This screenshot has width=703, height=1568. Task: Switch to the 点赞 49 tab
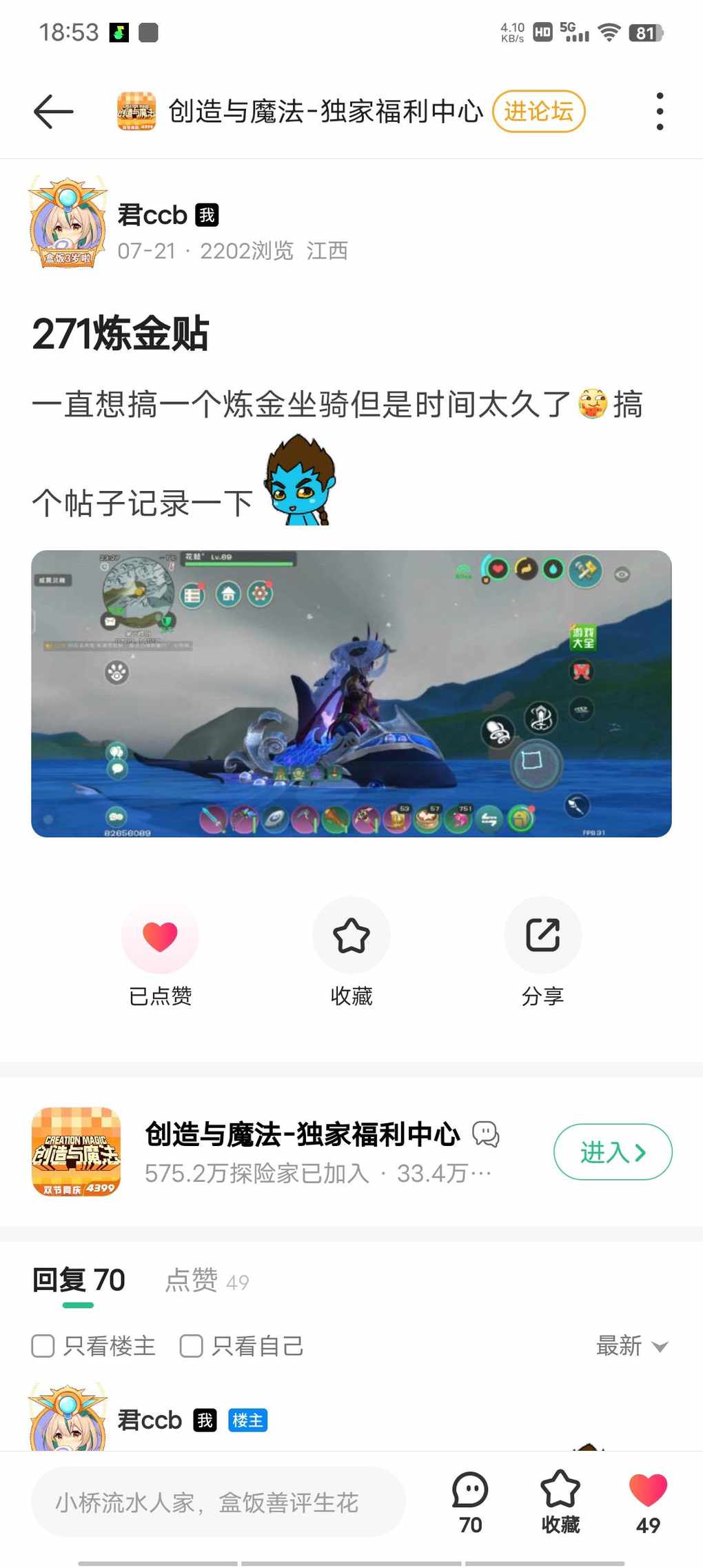click(207, 1281)
